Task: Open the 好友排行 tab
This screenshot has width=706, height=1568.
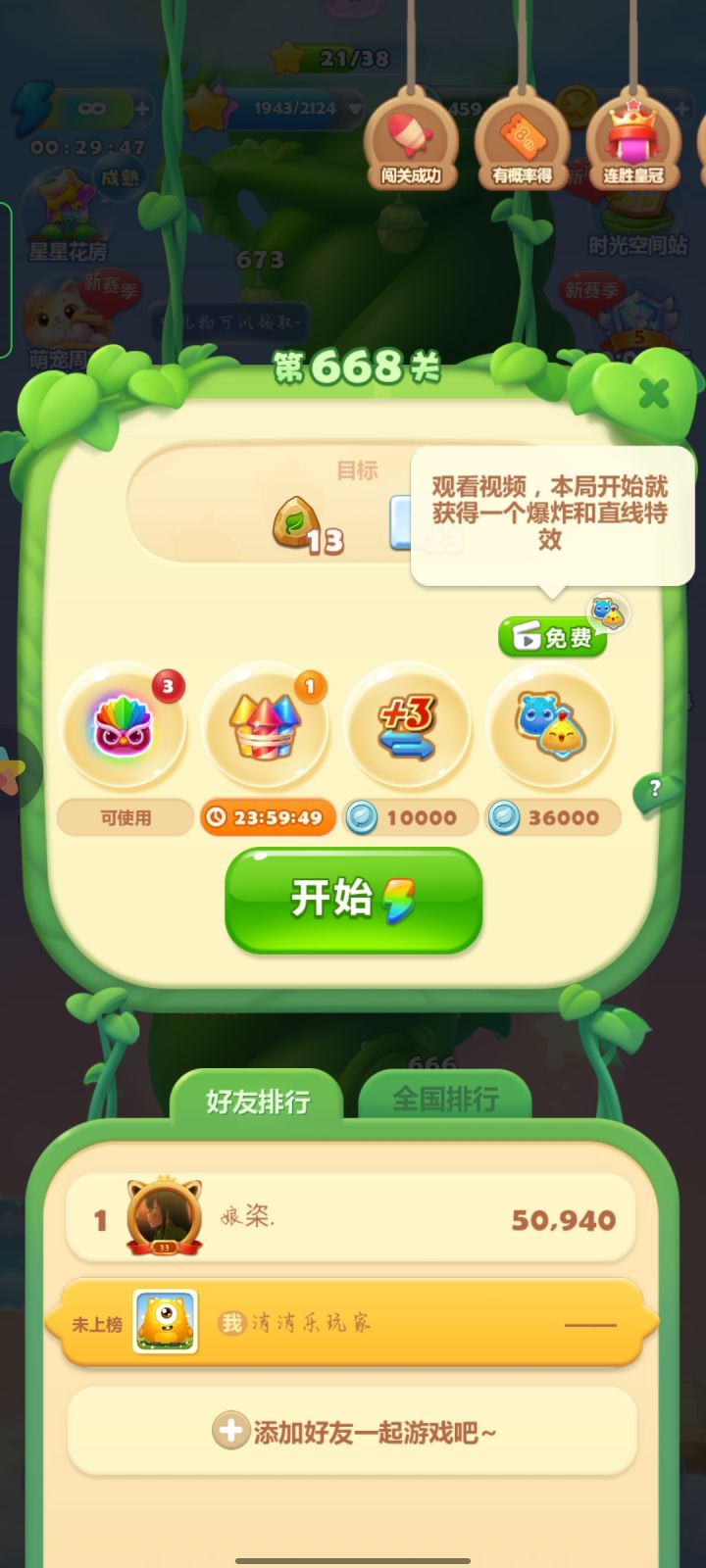Action: (x=259, y=1099)
